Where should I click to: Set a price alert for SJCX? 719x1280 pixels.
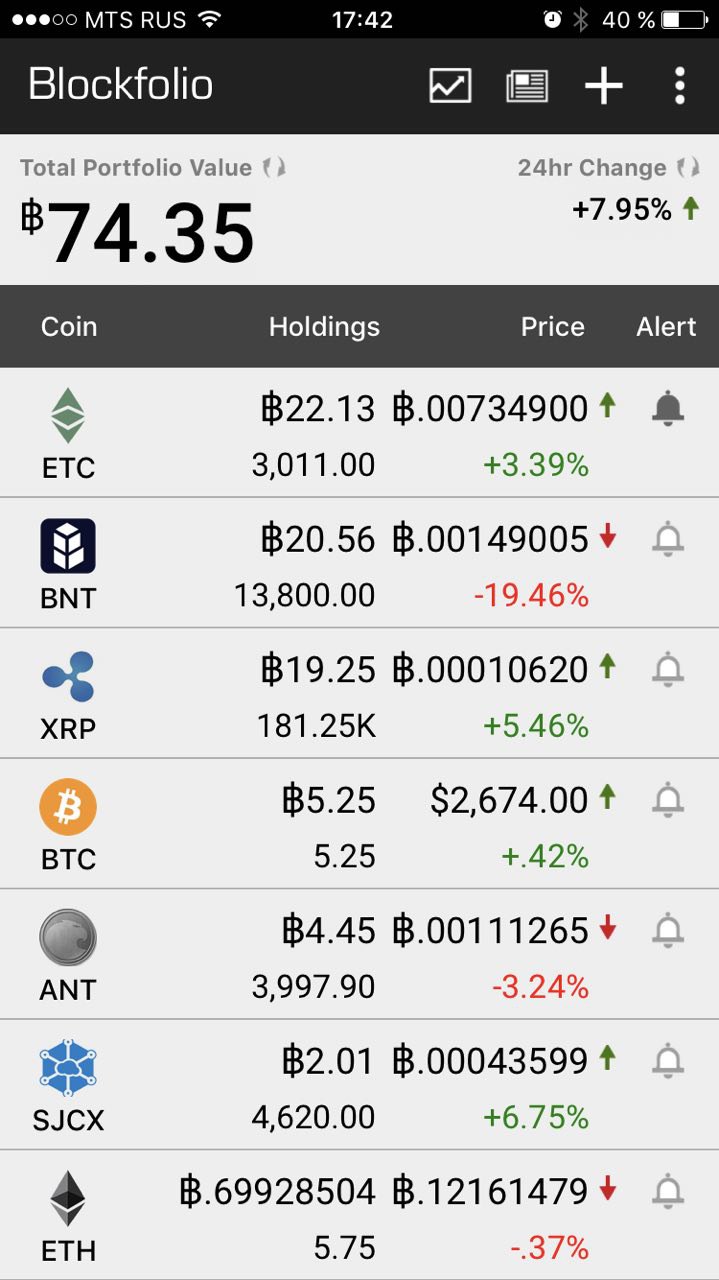pos(668,1061)
